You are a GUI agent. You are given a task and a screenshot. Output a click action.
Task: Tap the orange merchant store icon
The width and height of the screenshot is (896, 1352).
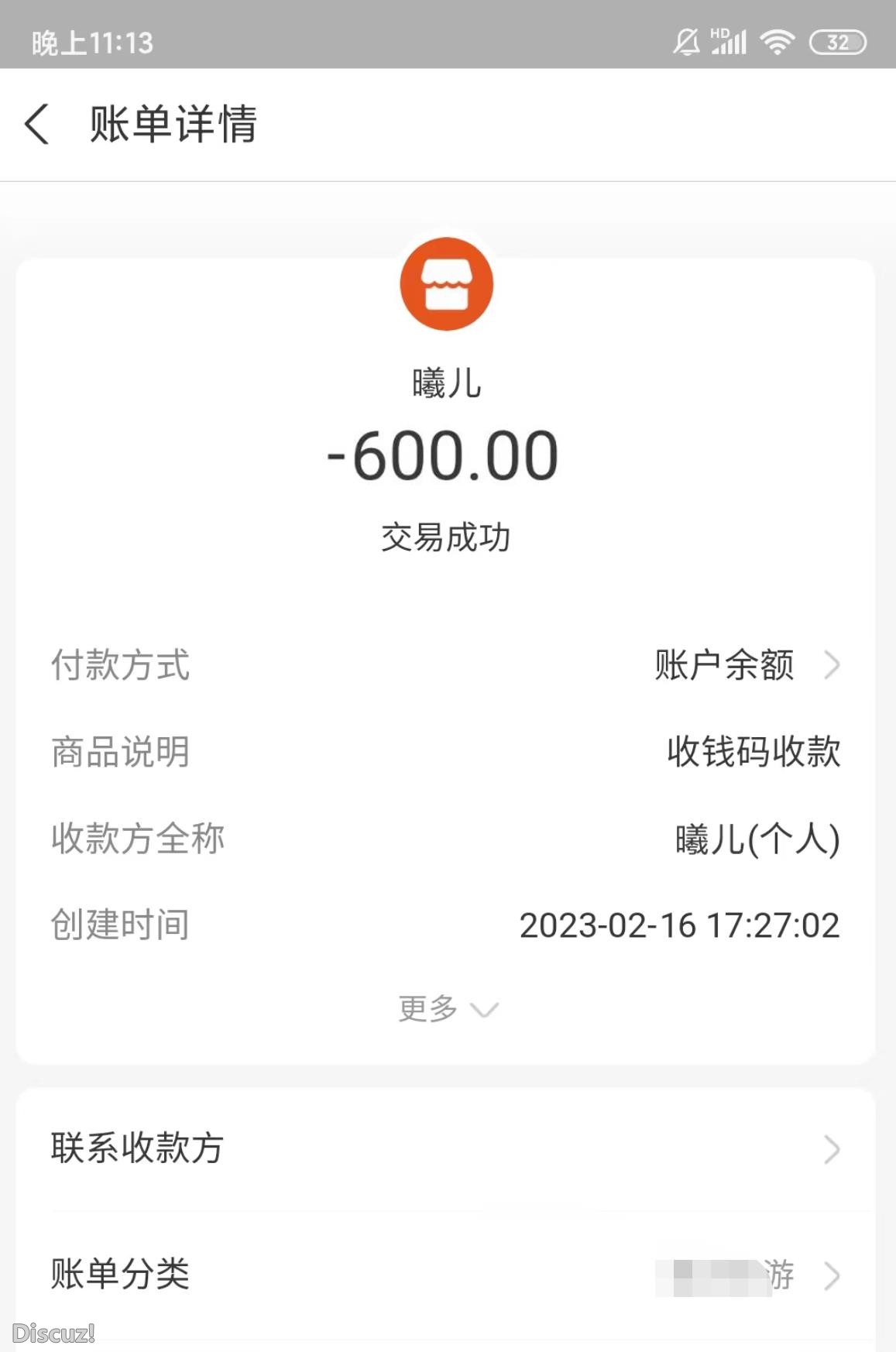click(447, 285)
